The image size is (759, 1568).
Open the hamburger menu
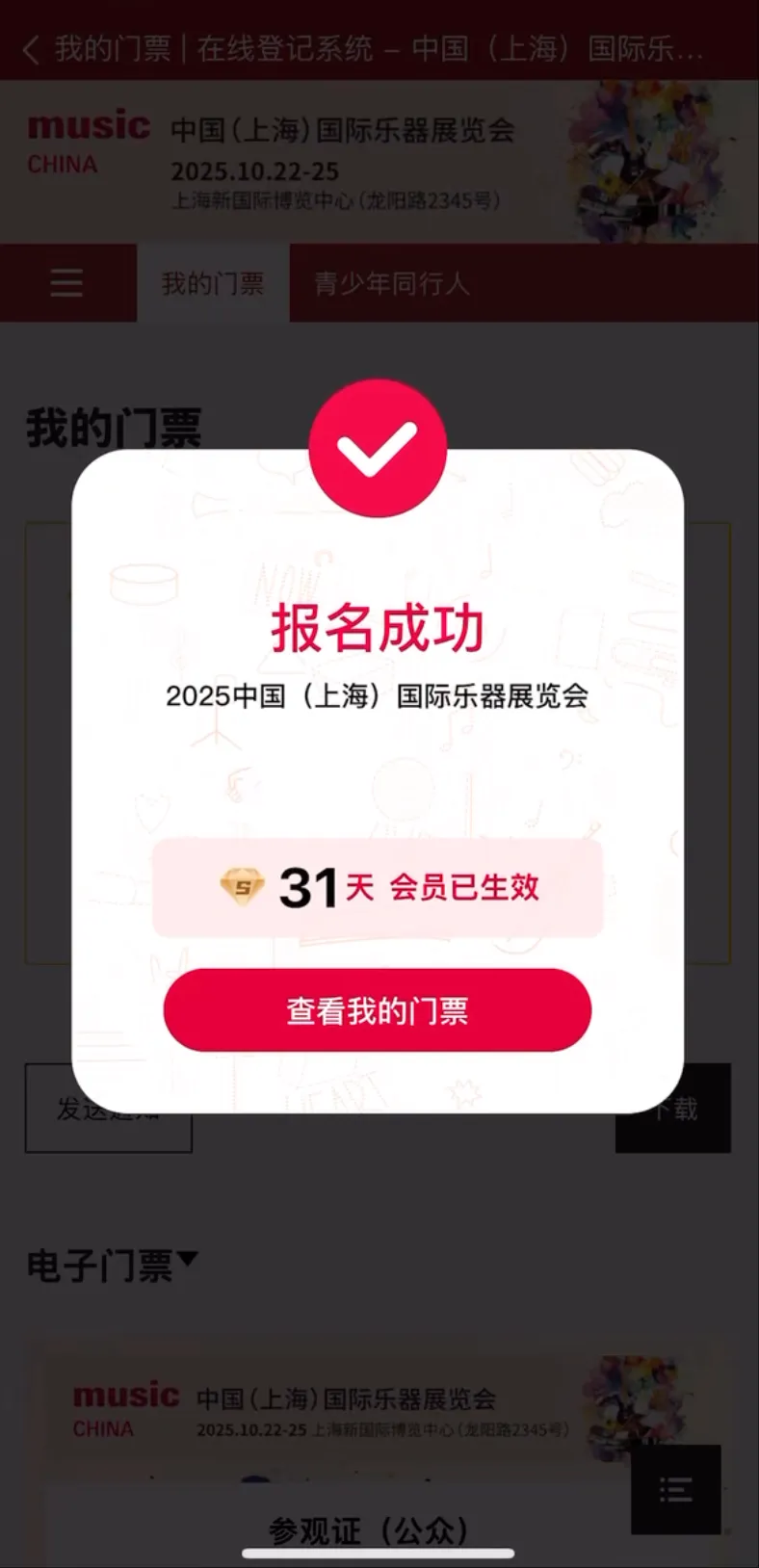pyautogui.click(x=66, y=283)
